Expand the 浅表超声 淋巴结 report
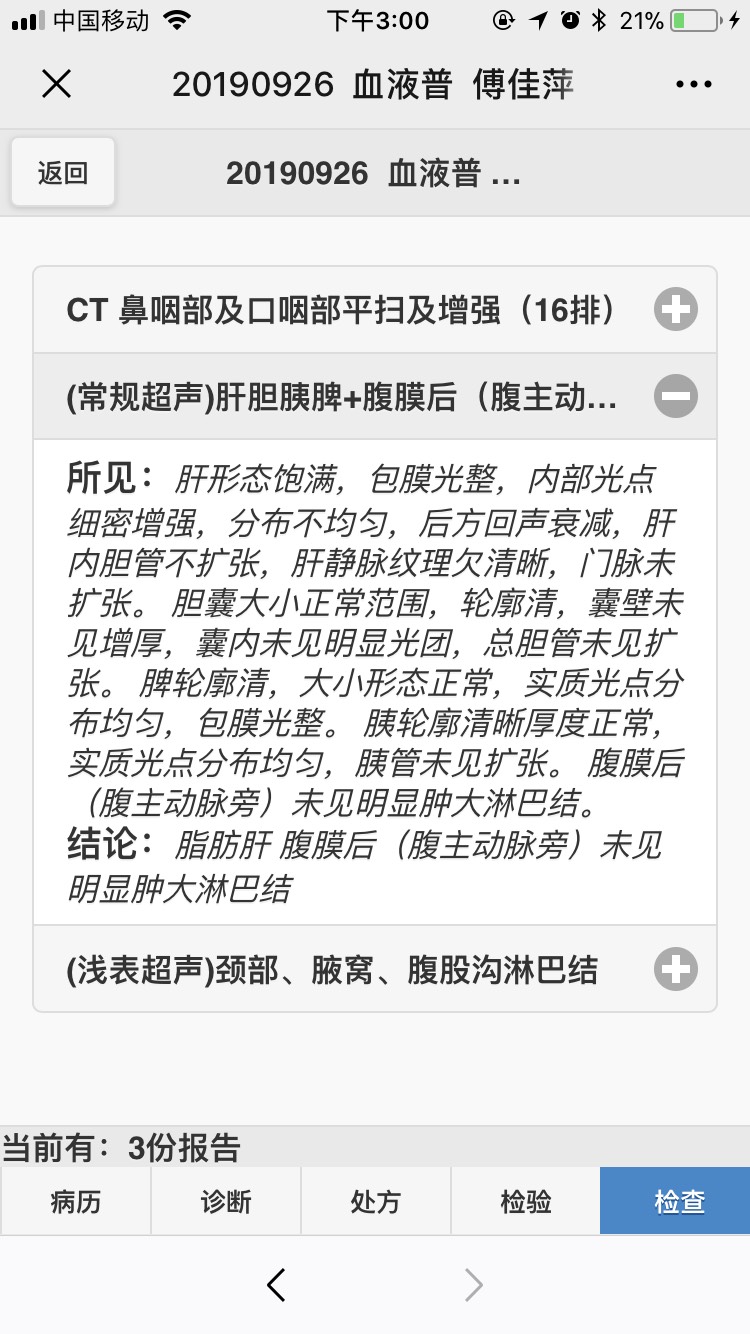 [x=676, y=969]
